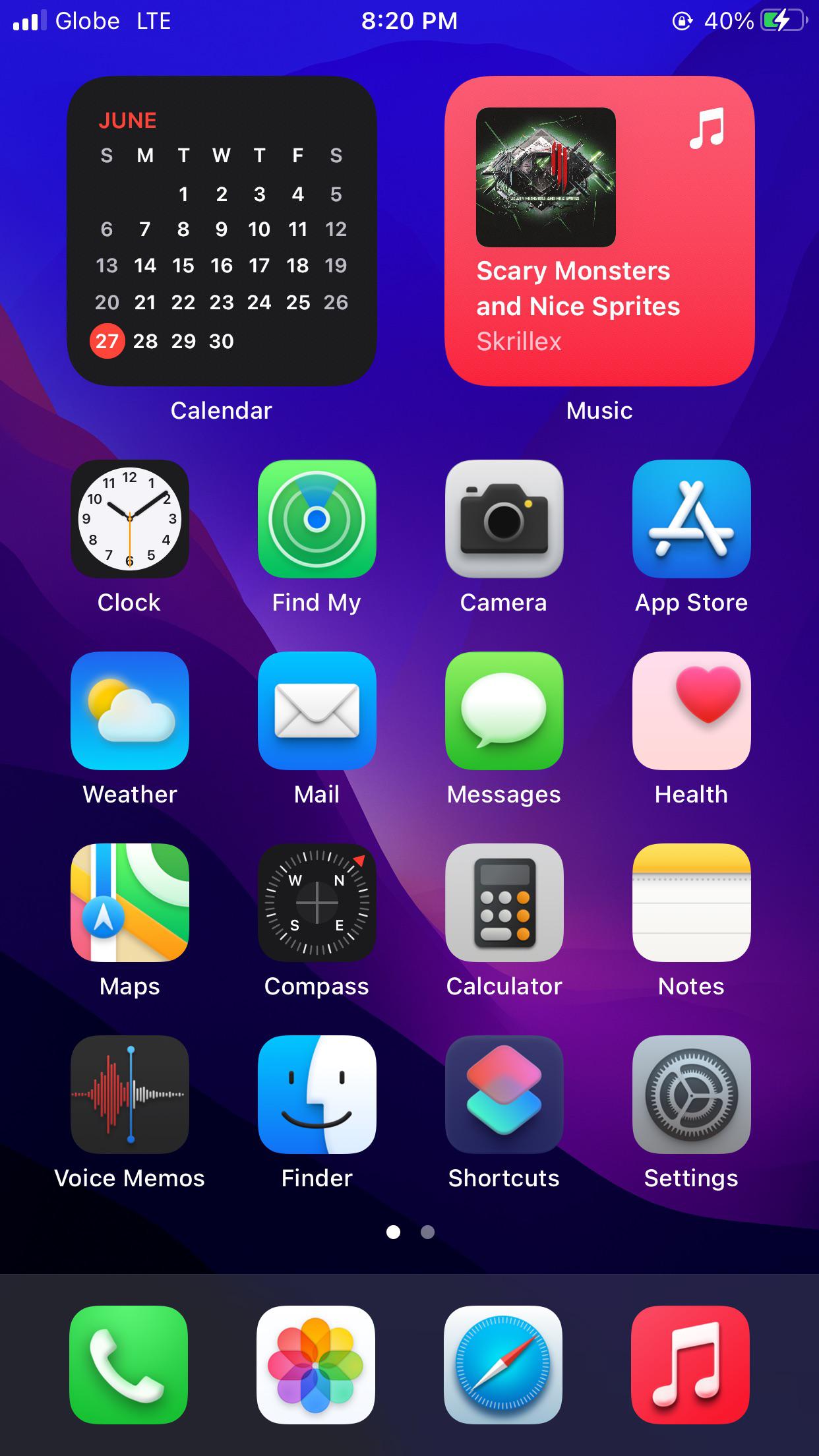The height and width of the screenshot is (1456, 819).
Task: Launch the Clock app
Action: (x=130, y=519)
